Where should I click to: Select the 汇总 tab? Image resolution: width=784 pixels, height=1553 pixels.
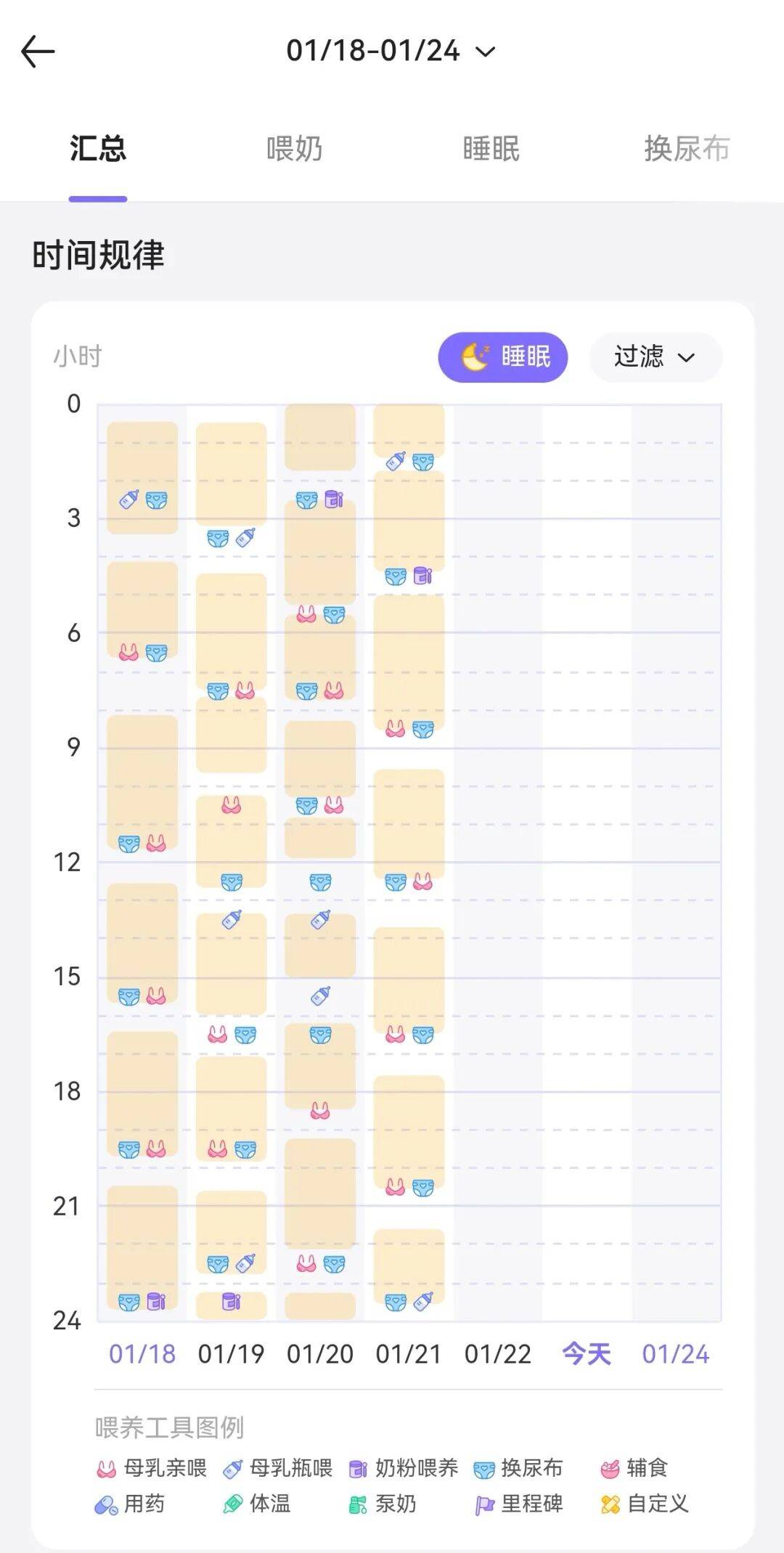[x=98, y=150]
